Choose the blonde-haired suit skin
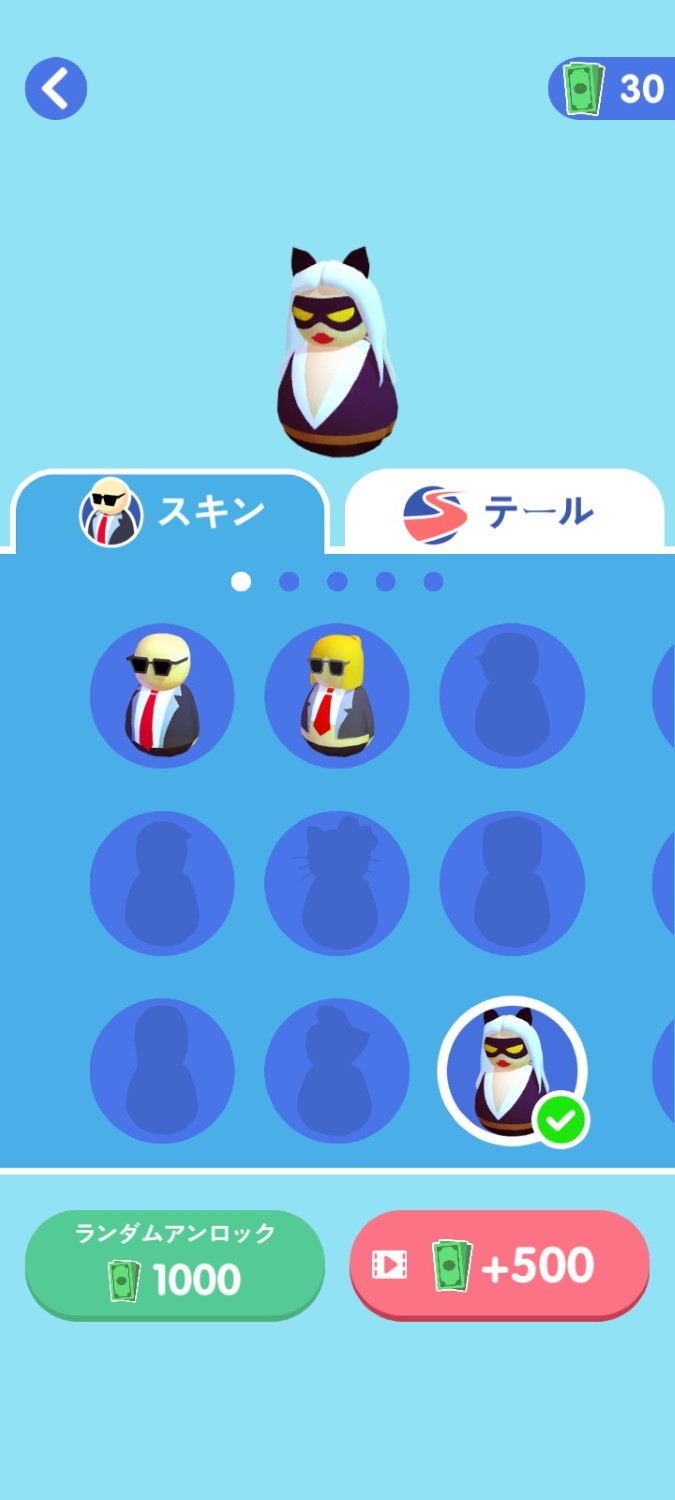Viewport: 675px width, 1500px height. (337, 695)
